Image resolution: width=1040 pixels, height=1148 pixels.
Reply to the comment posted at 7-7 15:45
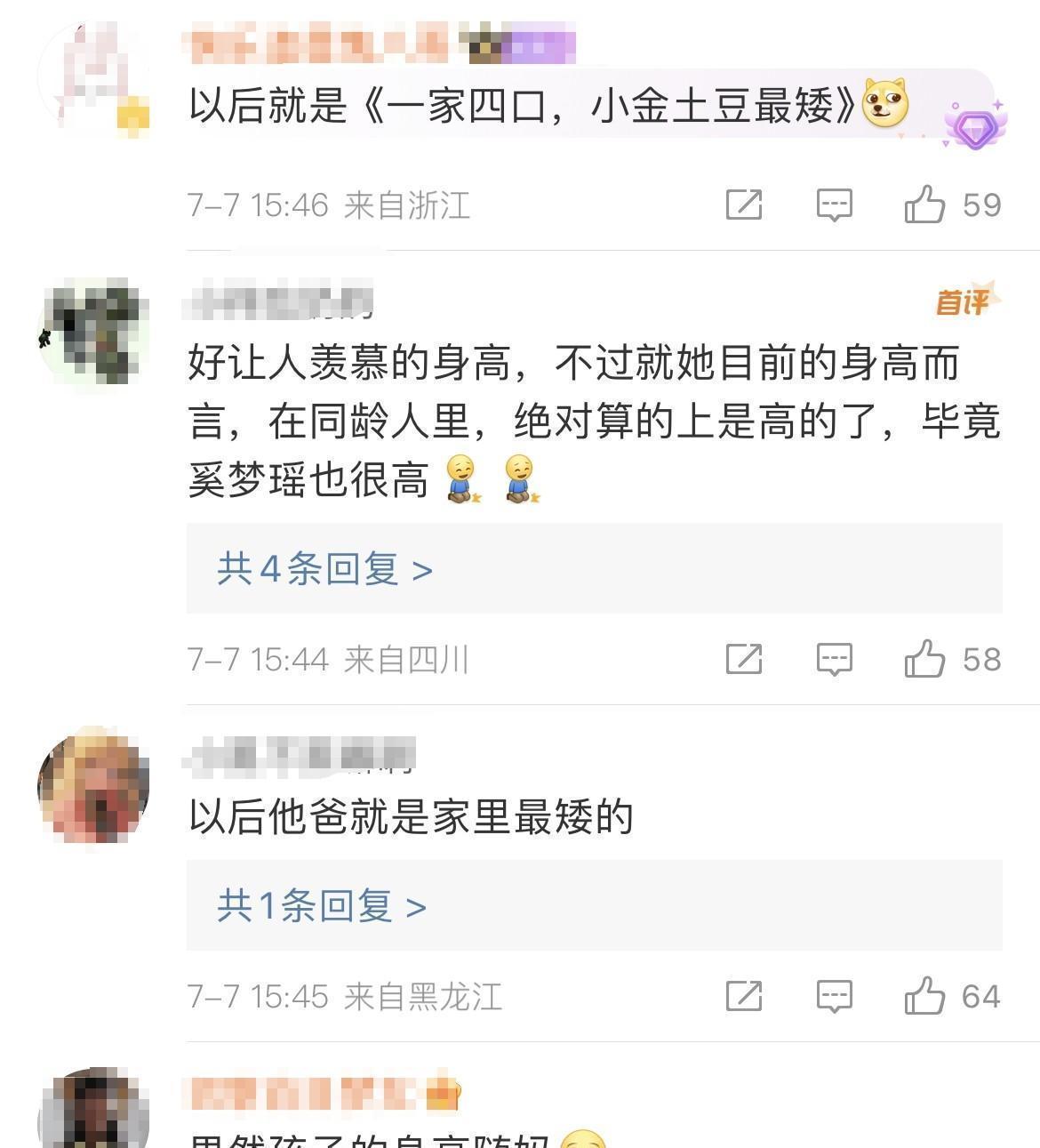click(834, 996)
